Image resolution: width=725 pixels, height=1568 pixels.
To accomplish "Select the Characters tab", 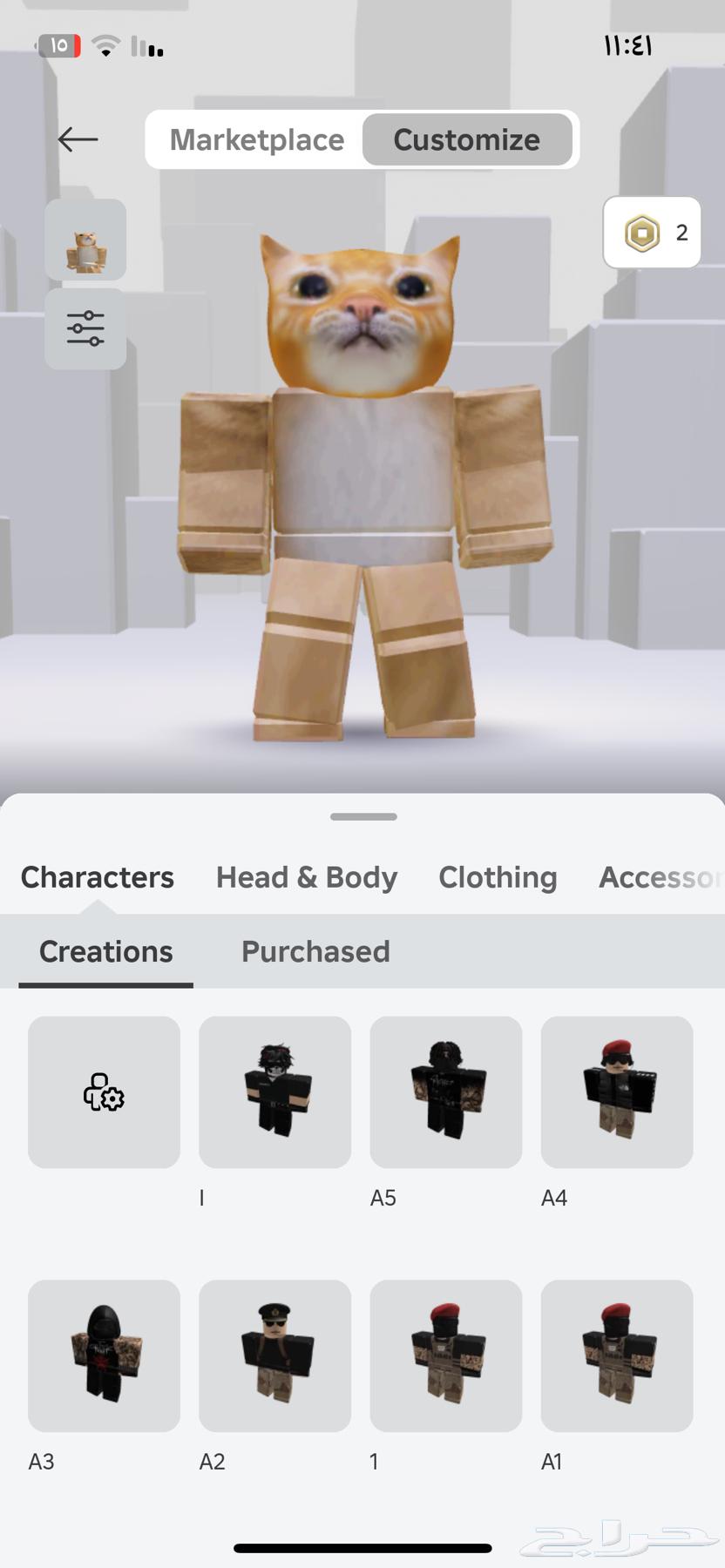I will pyautogui.click(x=98, y=877).
